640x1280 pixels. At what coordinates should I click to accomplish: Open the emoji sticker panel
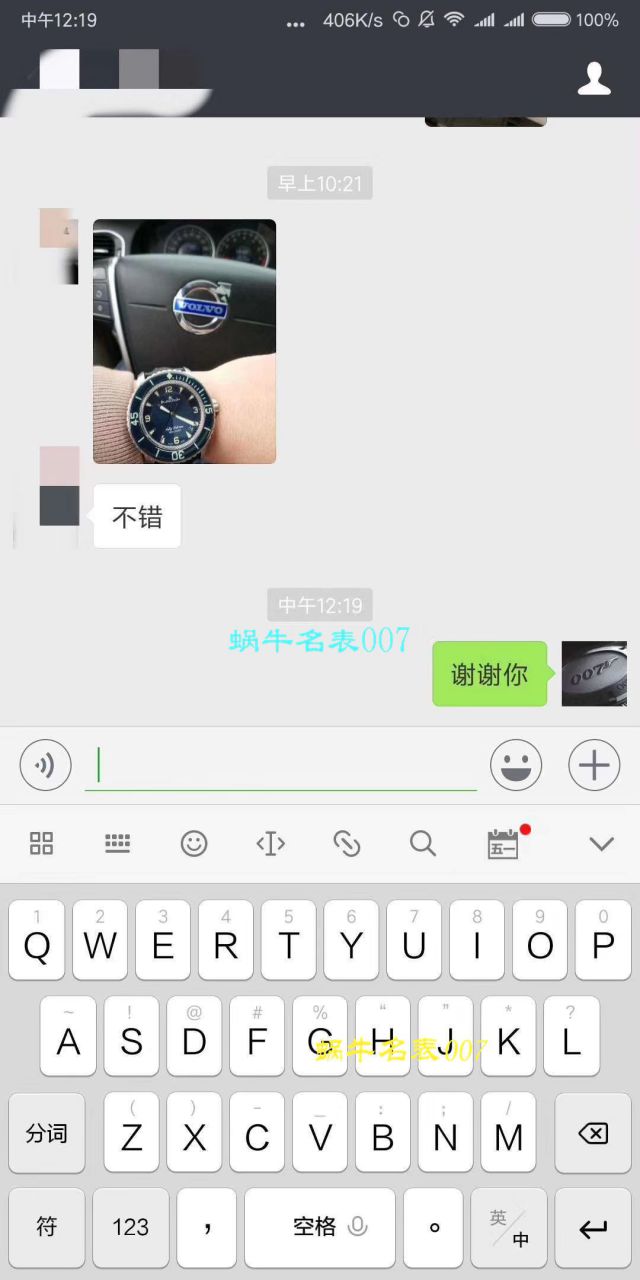pyautogui.click(x=516, y=766)
